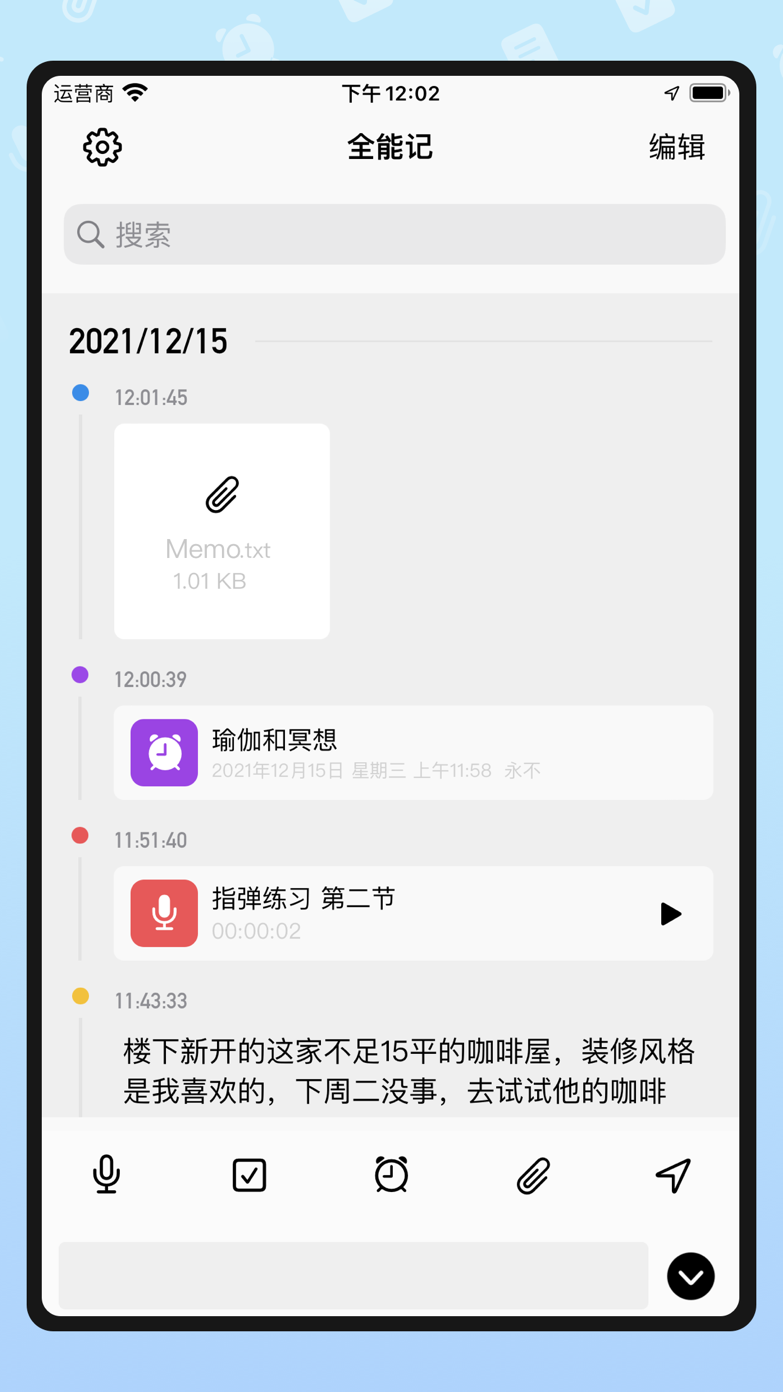Open the settings gear
This screenshot has height=1392, width=783.
[x=102, y=148]
